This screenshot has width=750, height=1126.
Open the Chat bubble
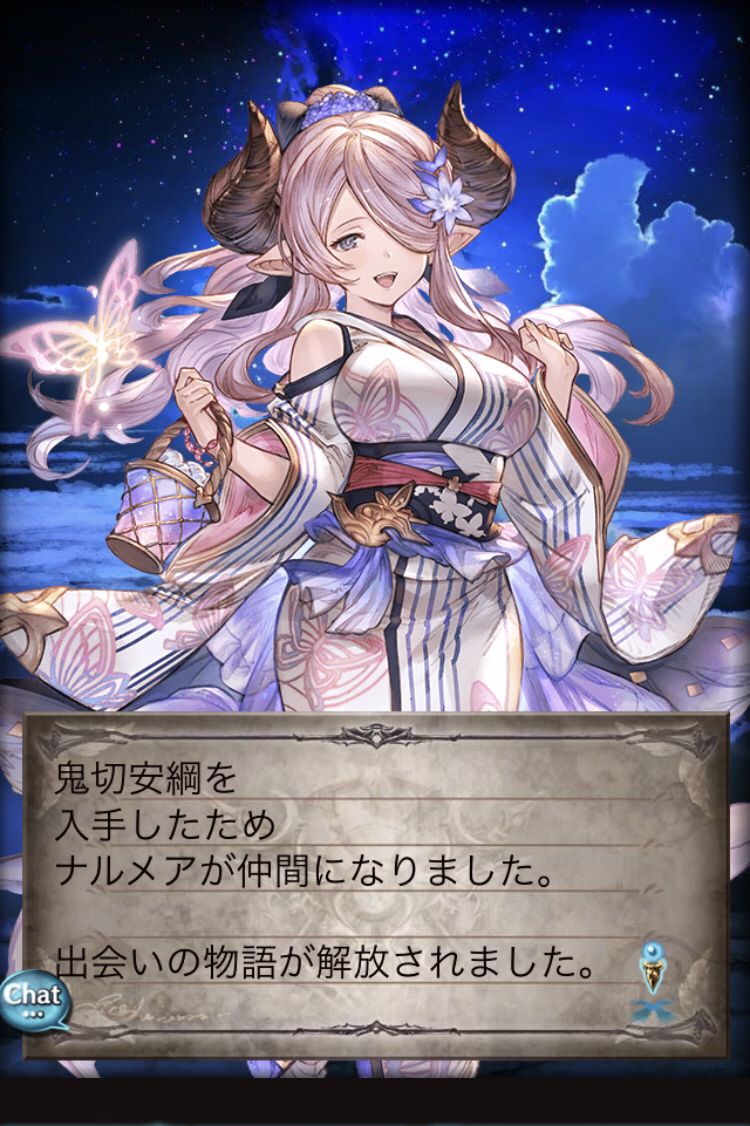33,999
